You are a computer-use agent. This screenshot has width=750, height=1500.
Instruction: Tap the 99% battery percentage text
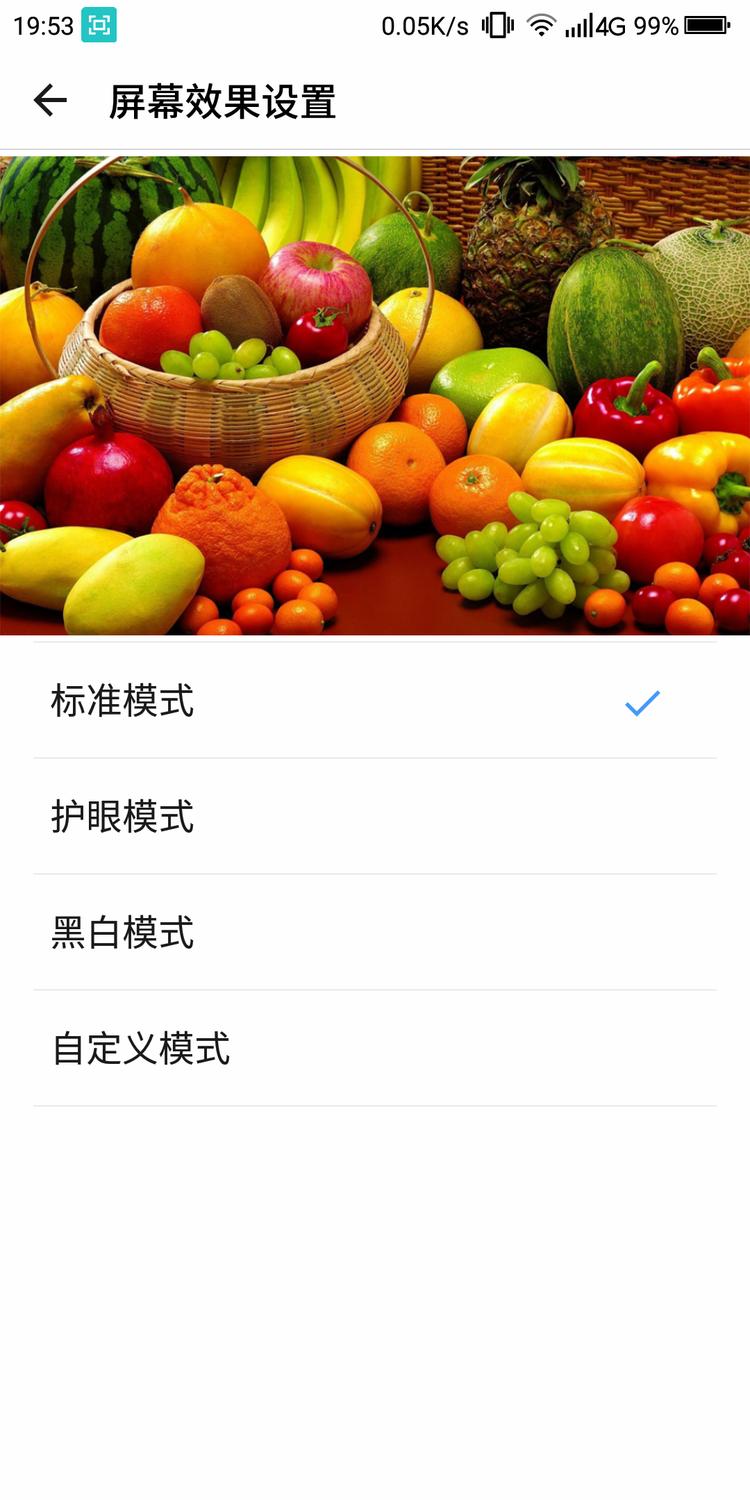pos(655,25)
